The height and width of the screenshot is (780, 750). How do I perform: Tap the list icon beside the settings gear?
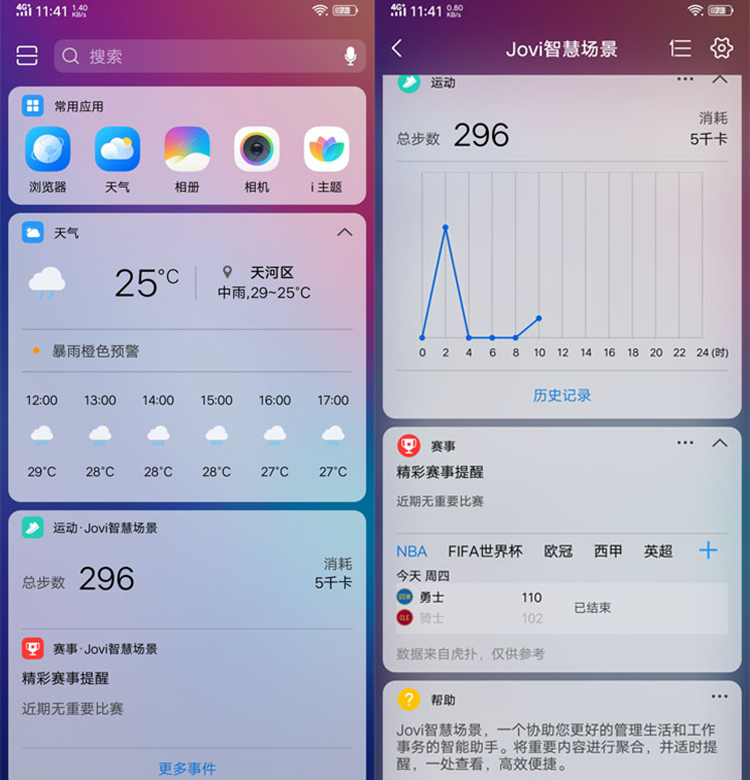pyautogui.click(x=679, y=48)
